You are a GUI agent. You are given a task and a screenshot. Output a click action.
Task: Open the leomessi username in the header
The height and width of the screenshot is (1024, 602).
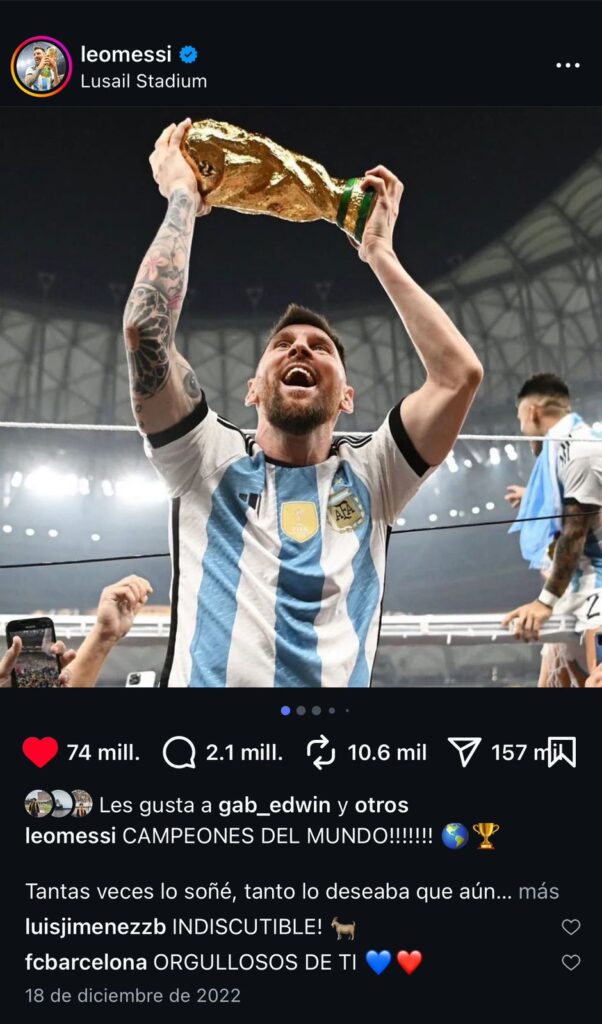click(126, 55)
